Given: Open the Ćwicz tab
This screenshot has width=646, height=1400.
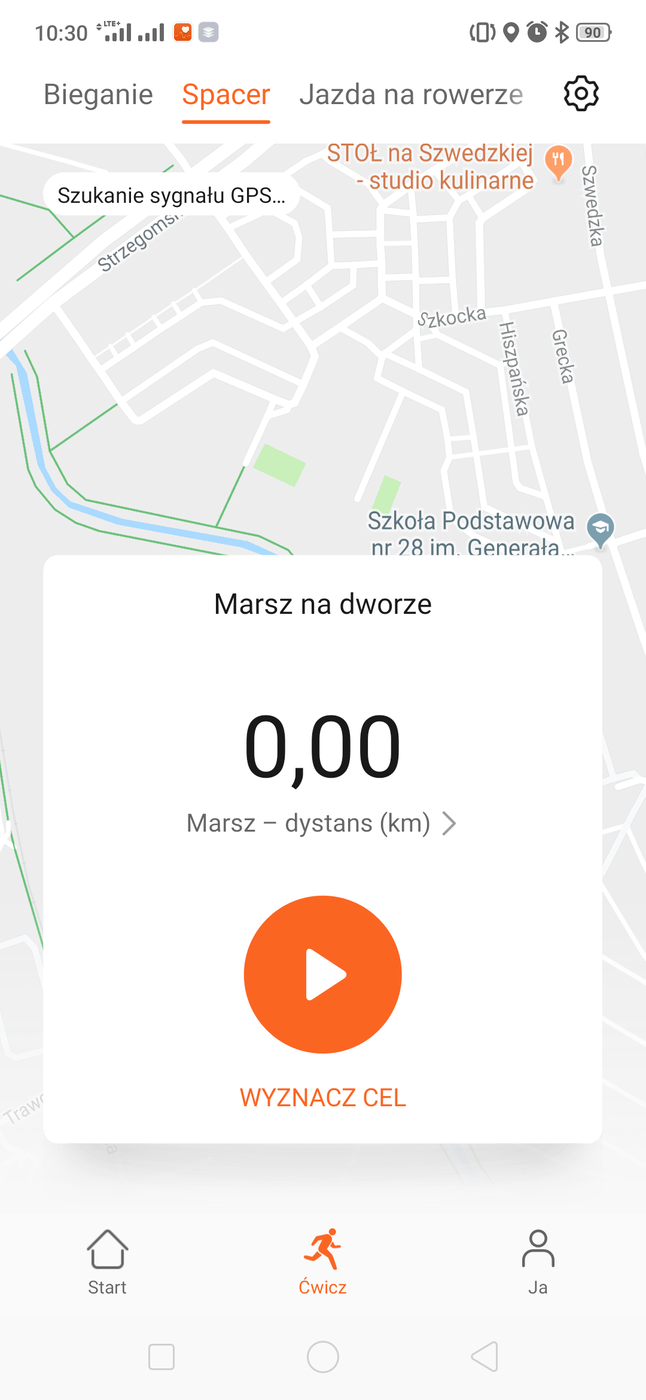Looking at the screenshot, I should pyautogui.click(x=322, y=1262).
